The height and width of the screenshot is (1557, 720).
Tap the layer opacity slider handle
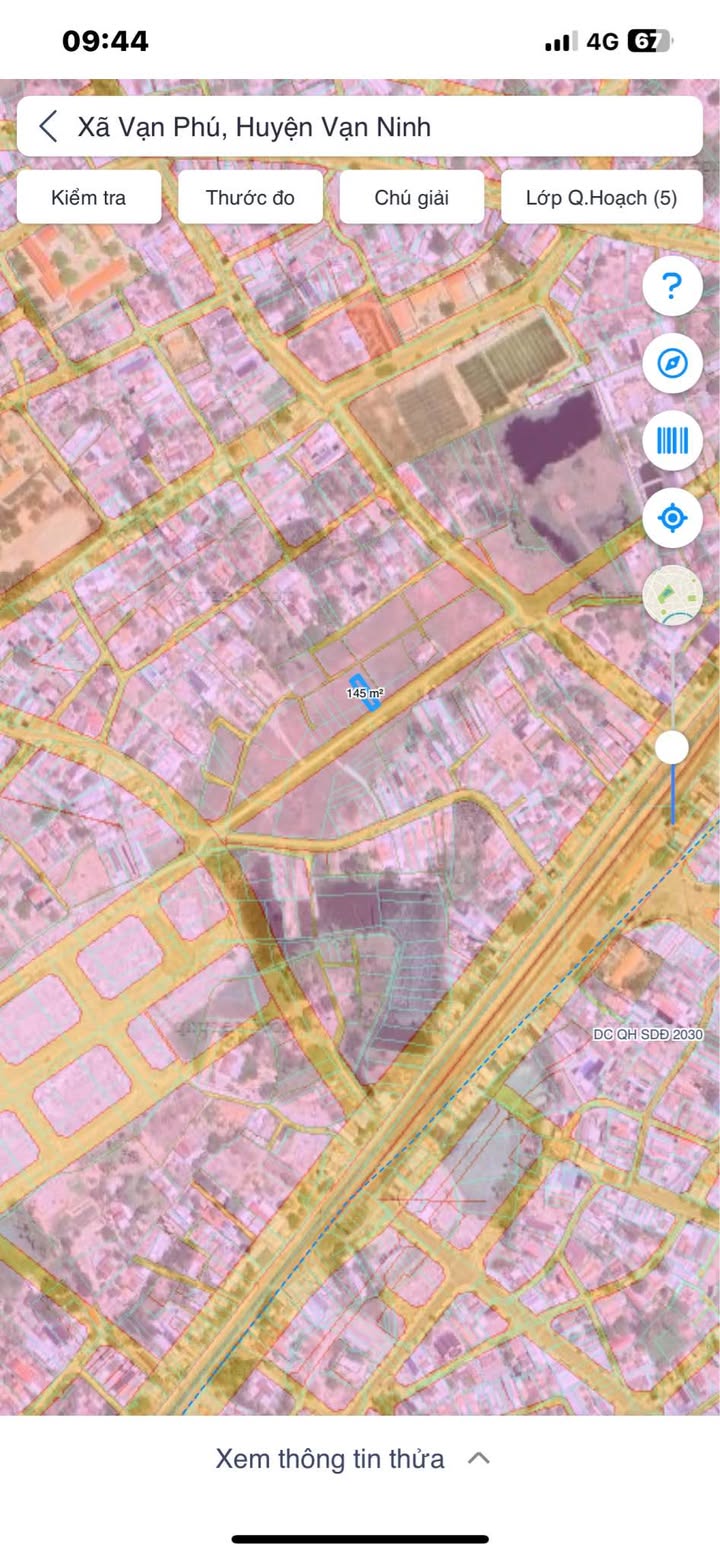pos(672,747)
